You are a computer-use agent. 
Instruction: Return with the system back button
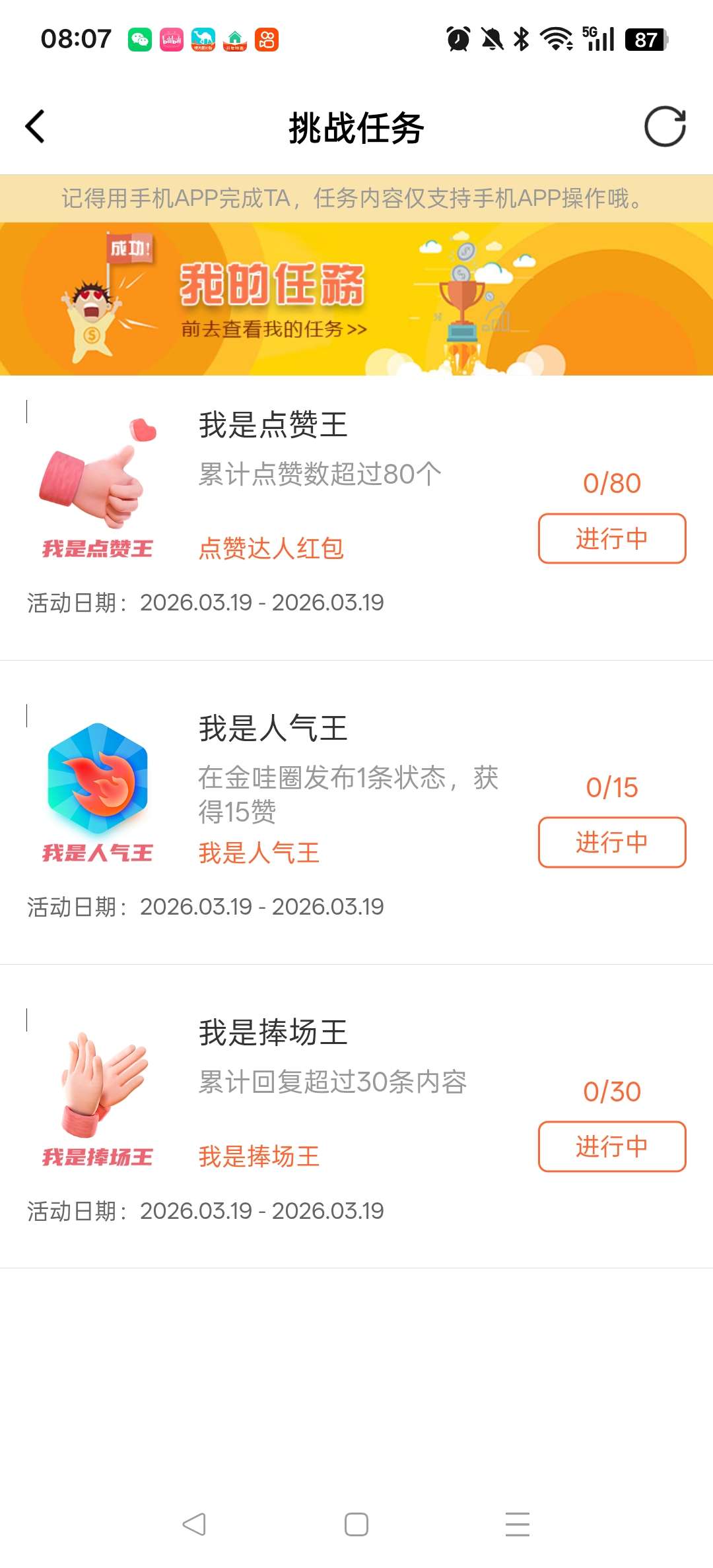pyautogui.click(x=194, y=1524)
